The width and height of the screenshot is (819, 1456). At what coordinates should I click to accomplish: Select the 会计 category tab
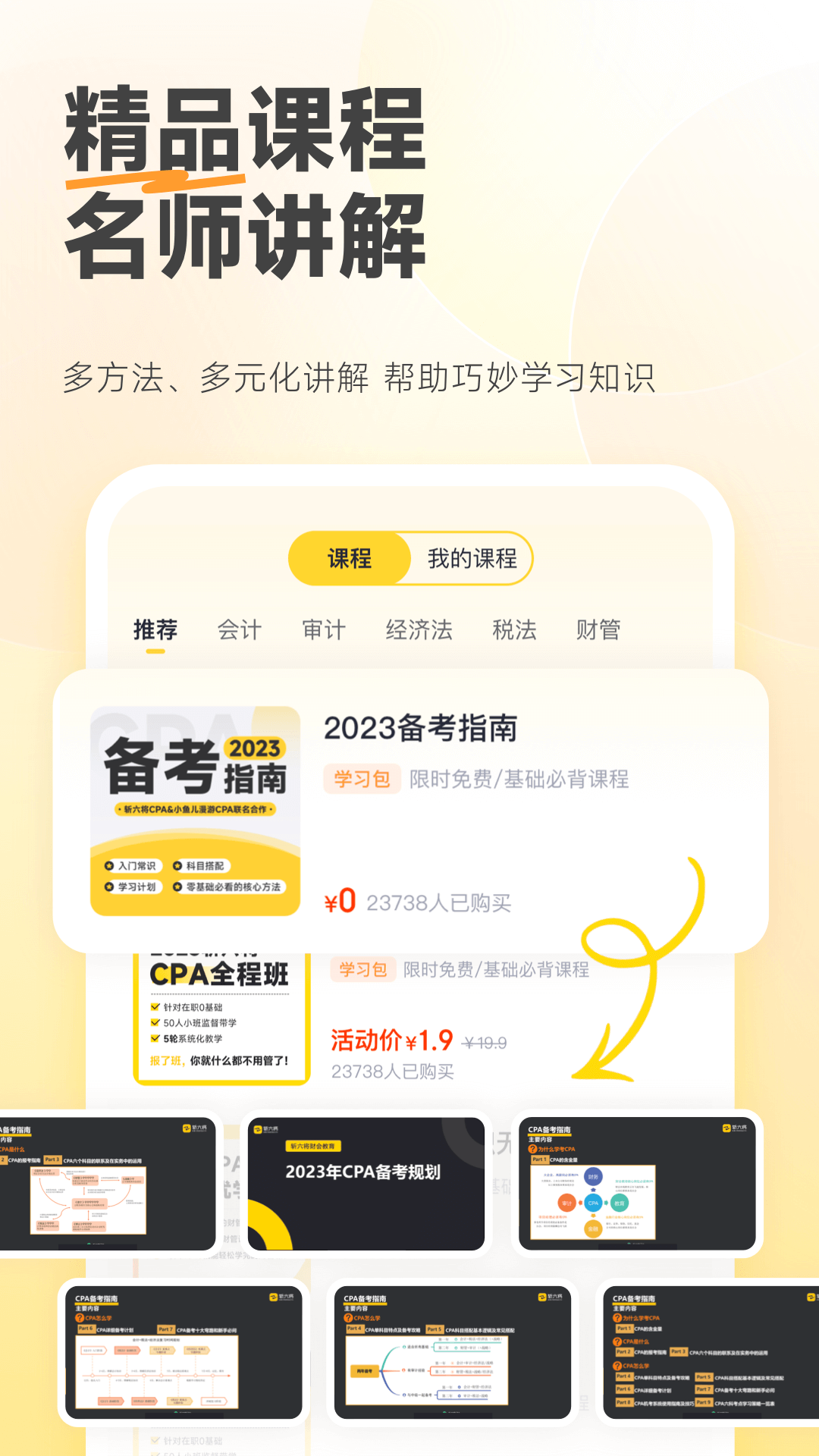pyautogui.click(x=239, y=629)
